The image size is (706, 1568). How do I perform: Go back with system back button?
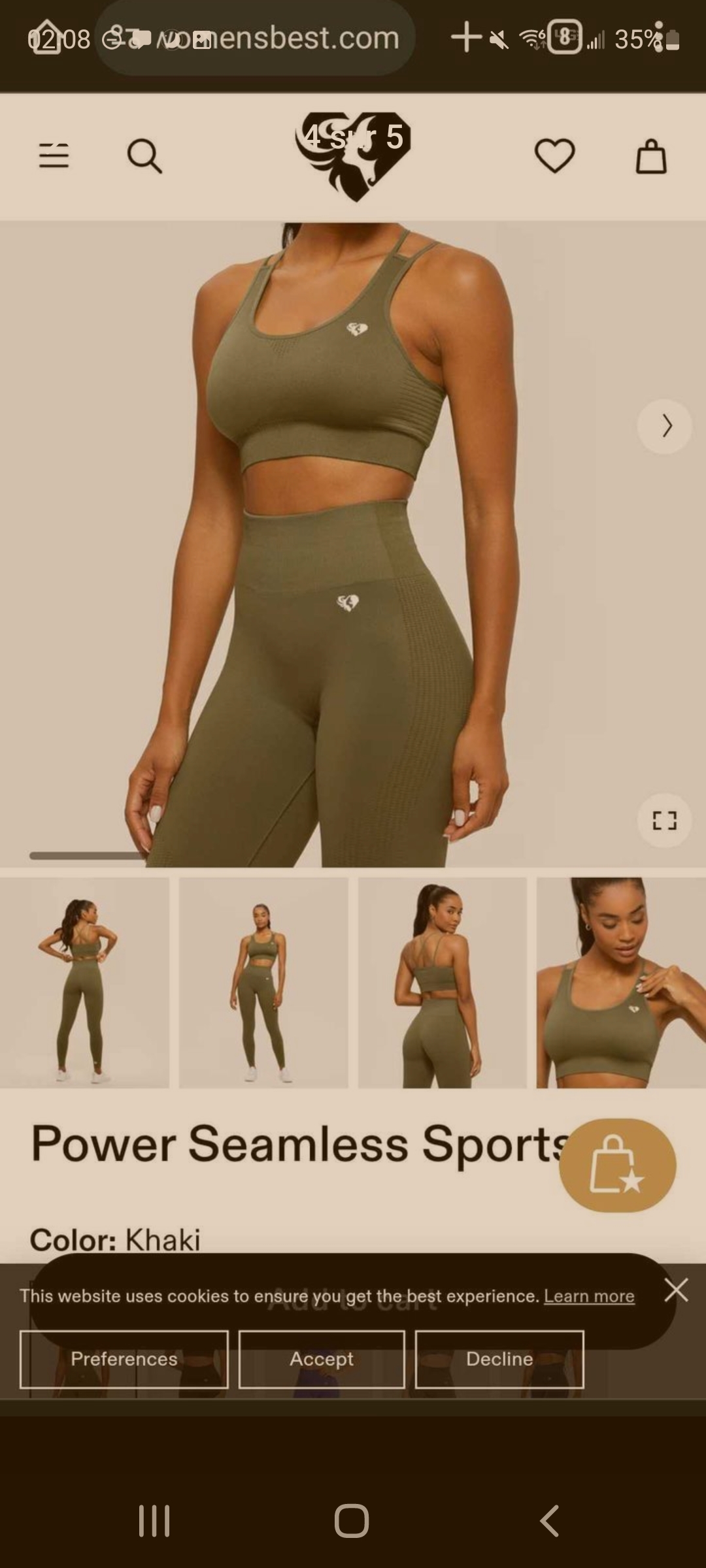pyautogui.click(x=549, y=1520)
